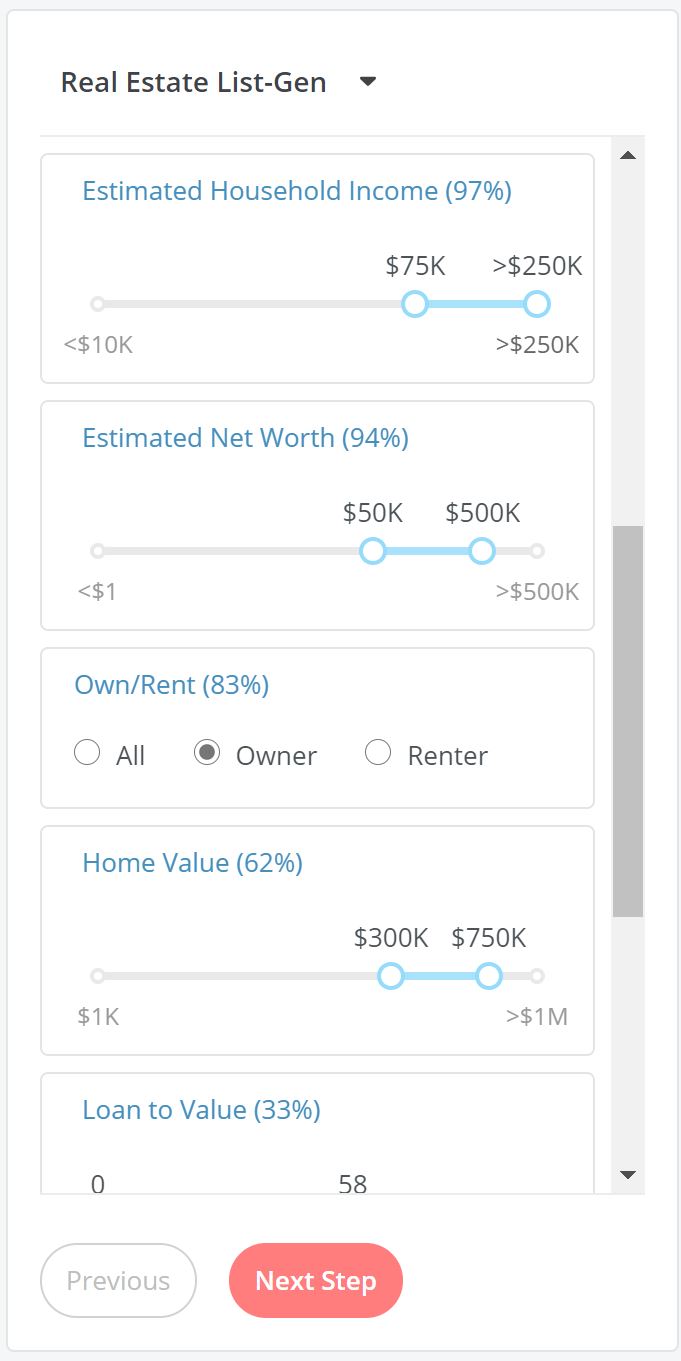Viewport: 681px width, 1361px height.
Task: Go back with the Previous button
Action: [x=118, y=1281]
